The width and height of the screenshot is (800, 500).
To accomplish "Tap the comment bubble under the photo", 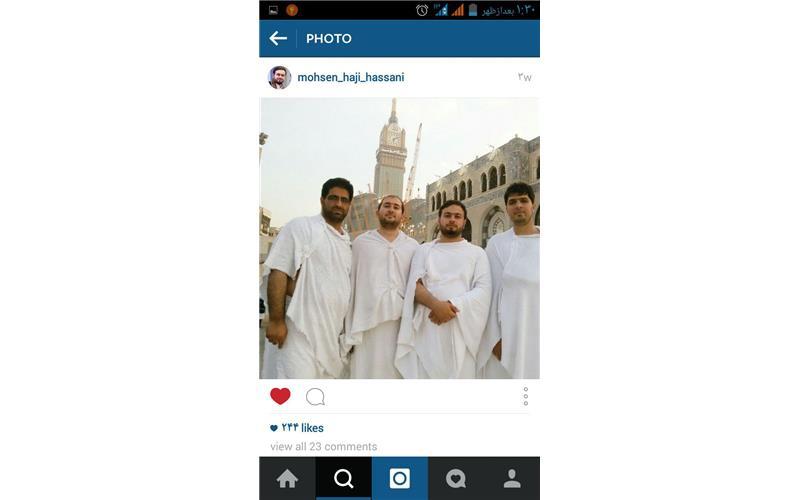I will [315, 397].
